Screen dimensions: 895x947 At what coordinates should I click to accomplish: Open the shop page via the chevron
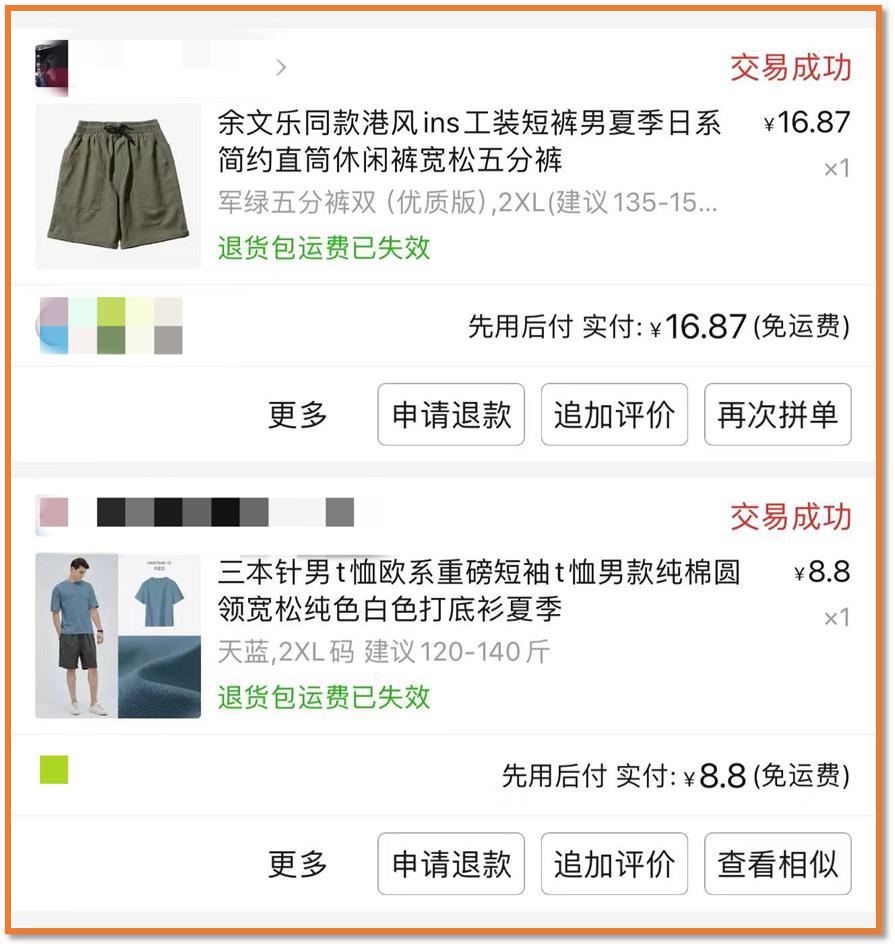coord(281,68)
